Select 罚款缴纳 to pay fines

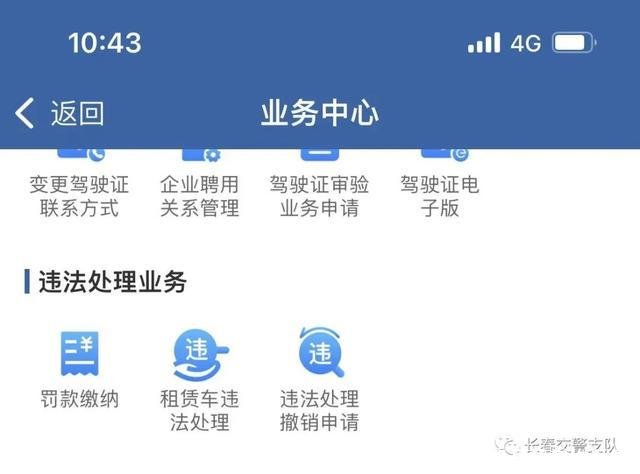pyautogui.click(x=80, y=370)
